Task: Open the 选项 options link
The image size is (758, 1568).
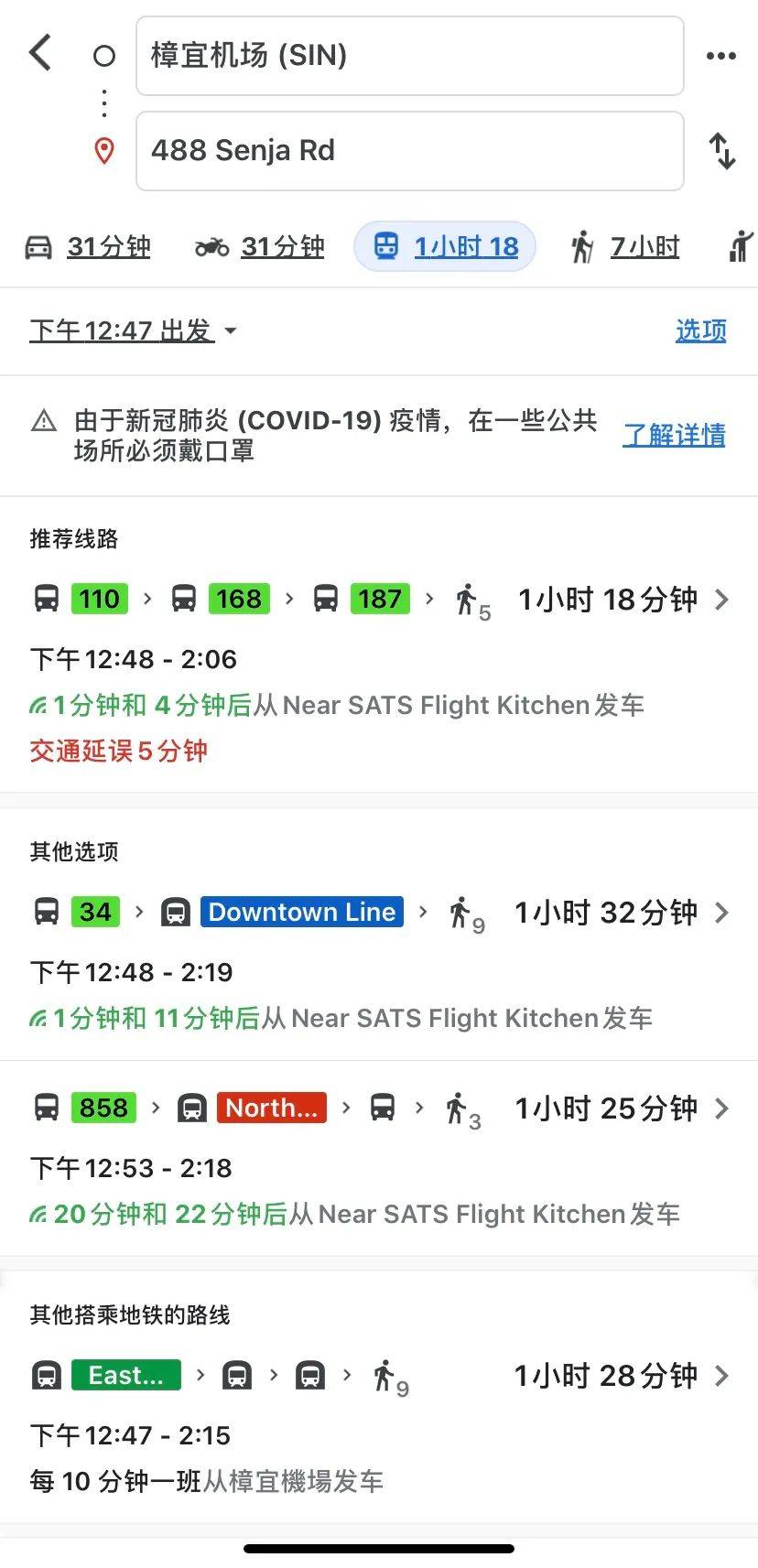Action: click(700, 330)
